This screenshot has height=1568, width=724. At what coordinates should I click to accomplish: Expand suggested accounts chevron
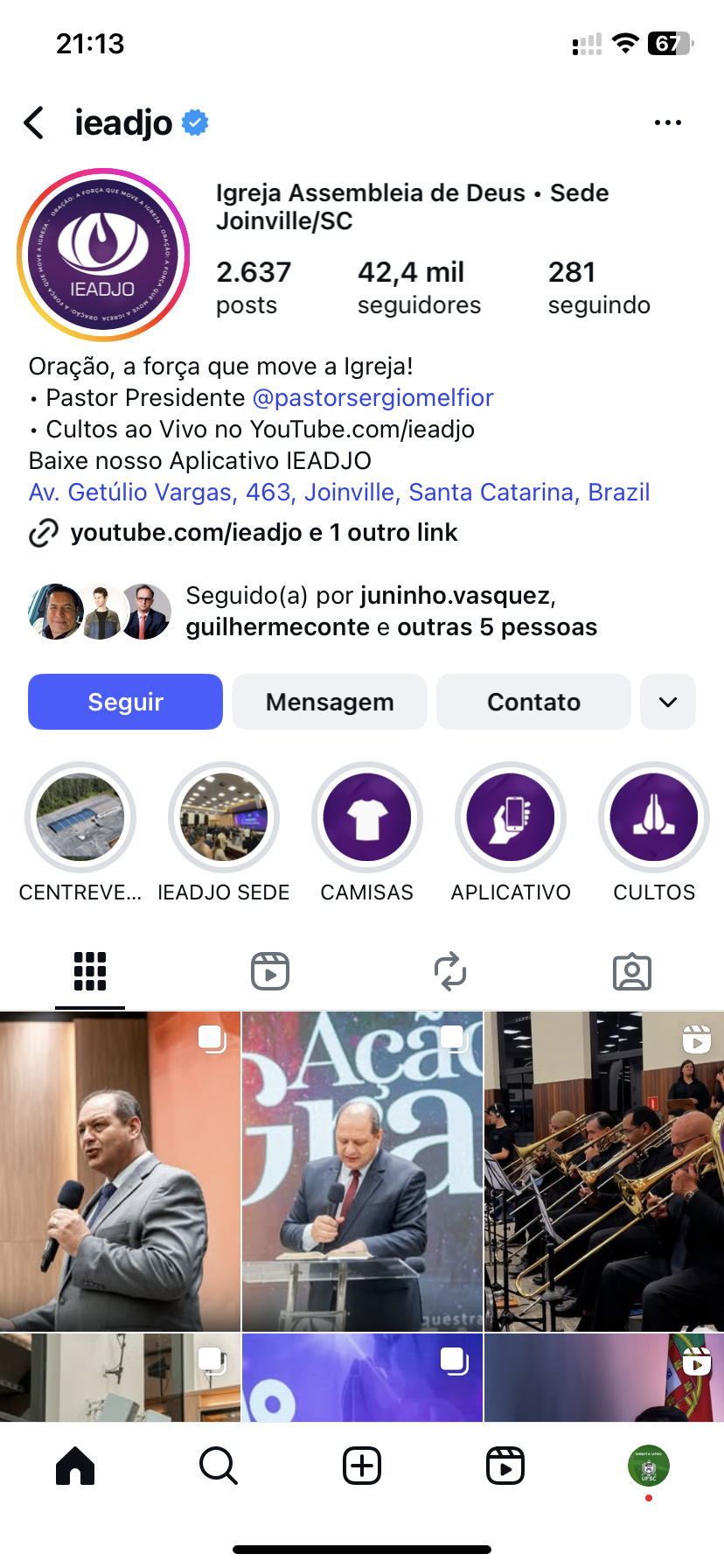667,702
